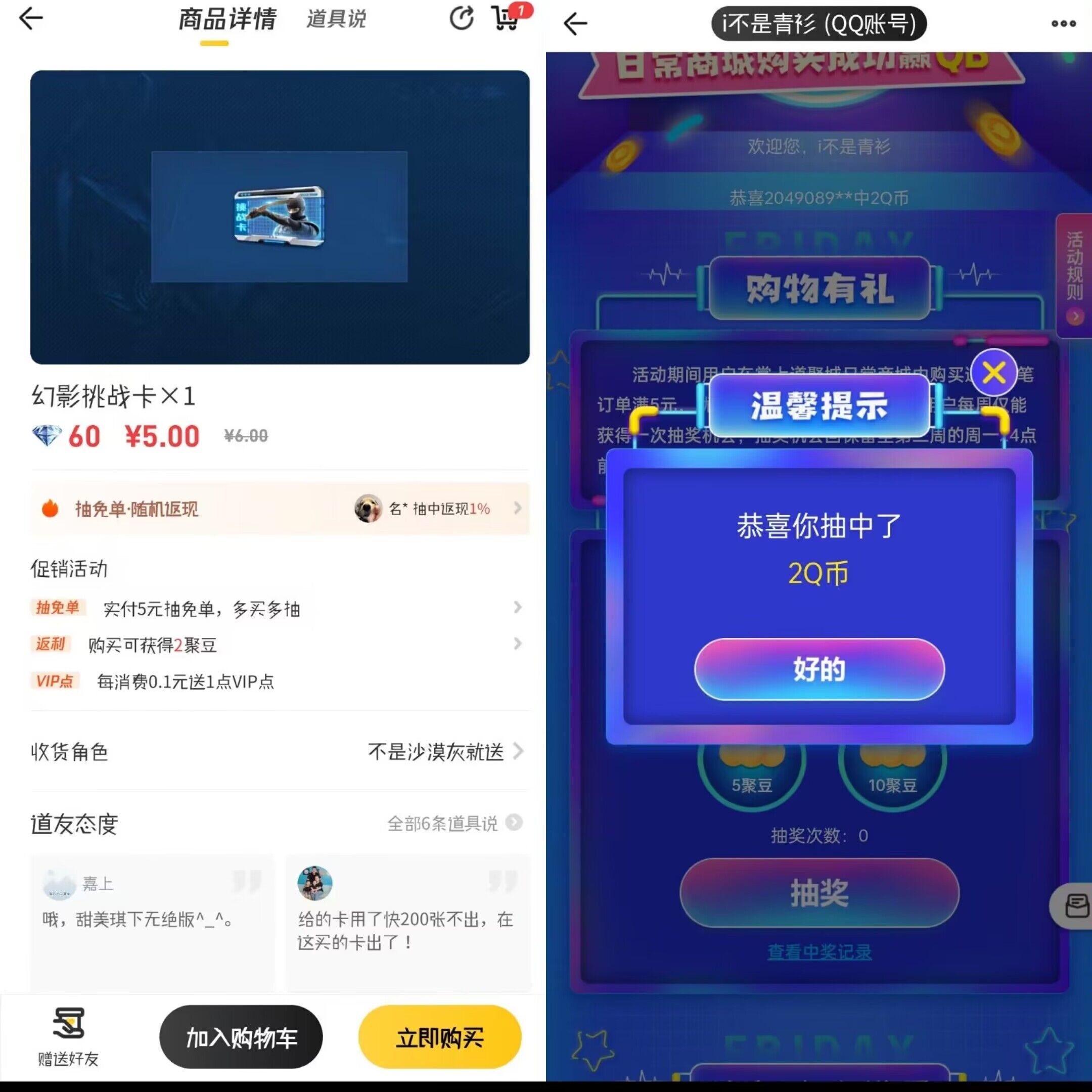Open the shopping cart icon

tap(505, 18)
